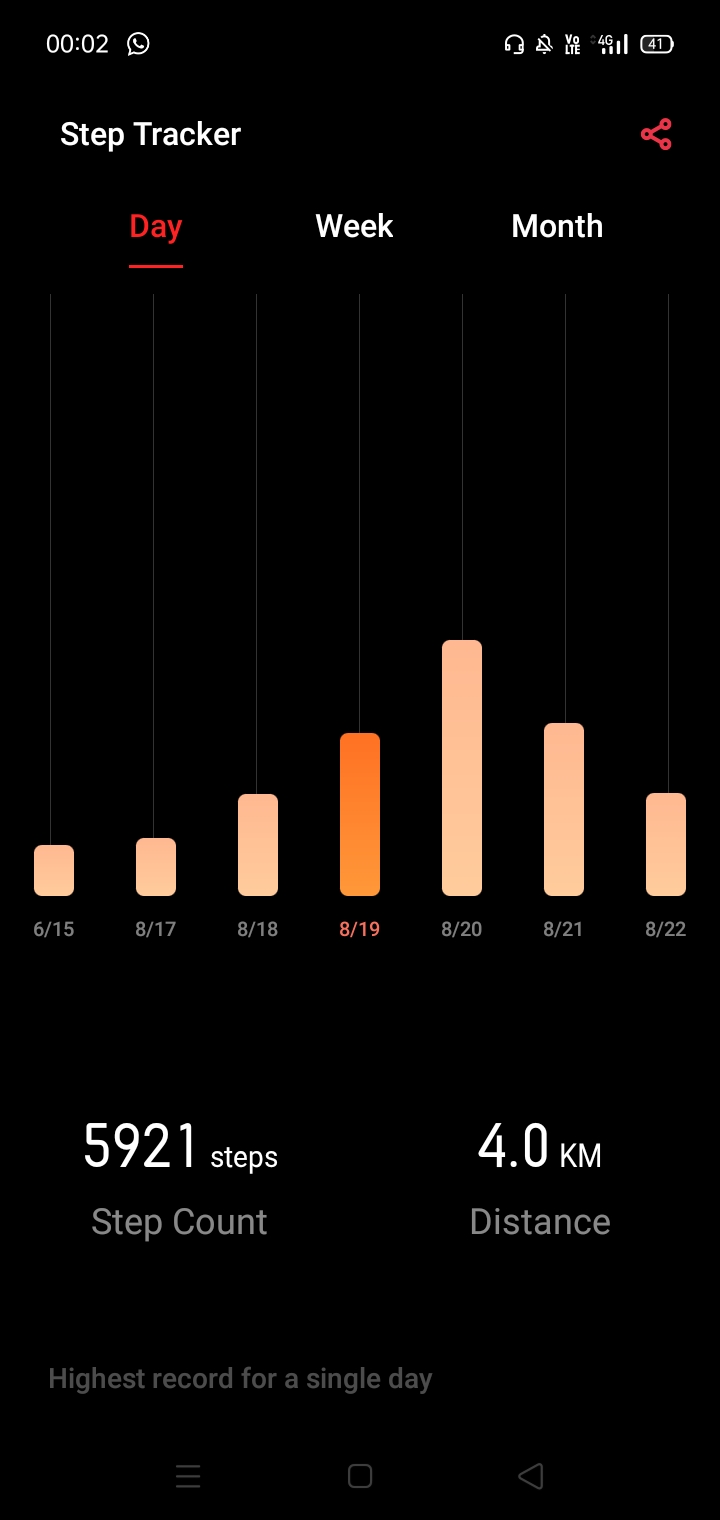The width and height of the screenshot is (720, 1520).
Task: Select the Day tab
Action: pos(155,227)
